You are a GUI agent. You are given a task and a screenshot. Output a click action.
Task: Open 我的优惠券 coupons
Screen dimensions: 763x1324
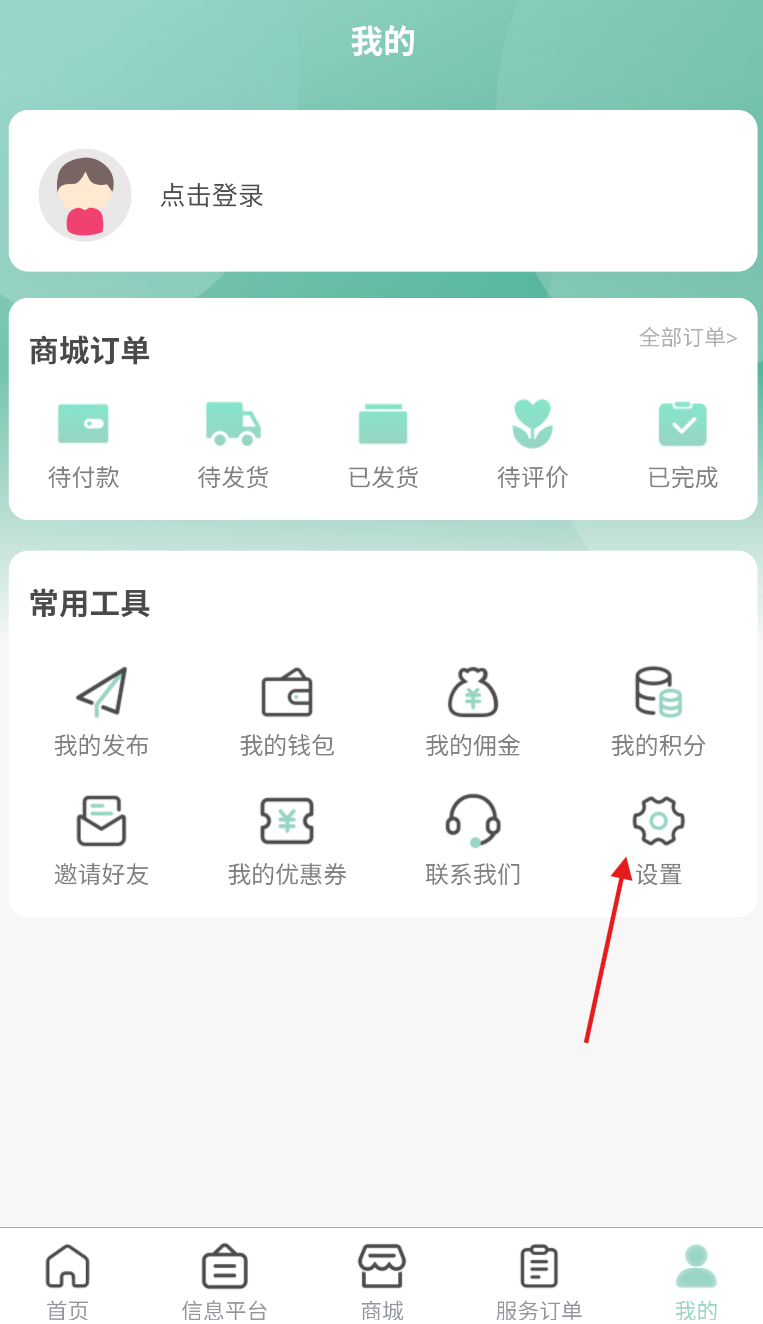point(287,841)
